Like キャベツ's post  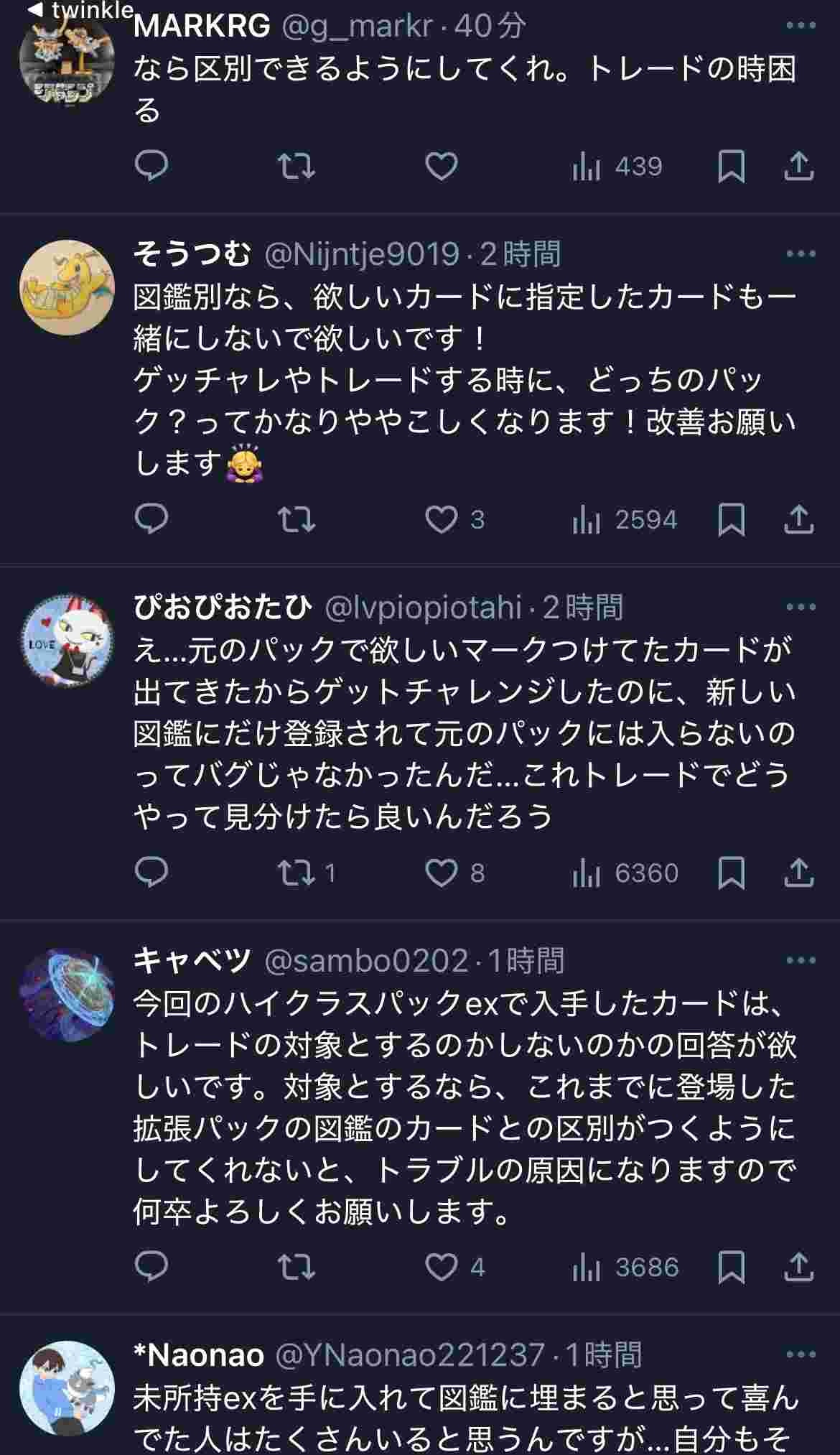click(441, 1268)
